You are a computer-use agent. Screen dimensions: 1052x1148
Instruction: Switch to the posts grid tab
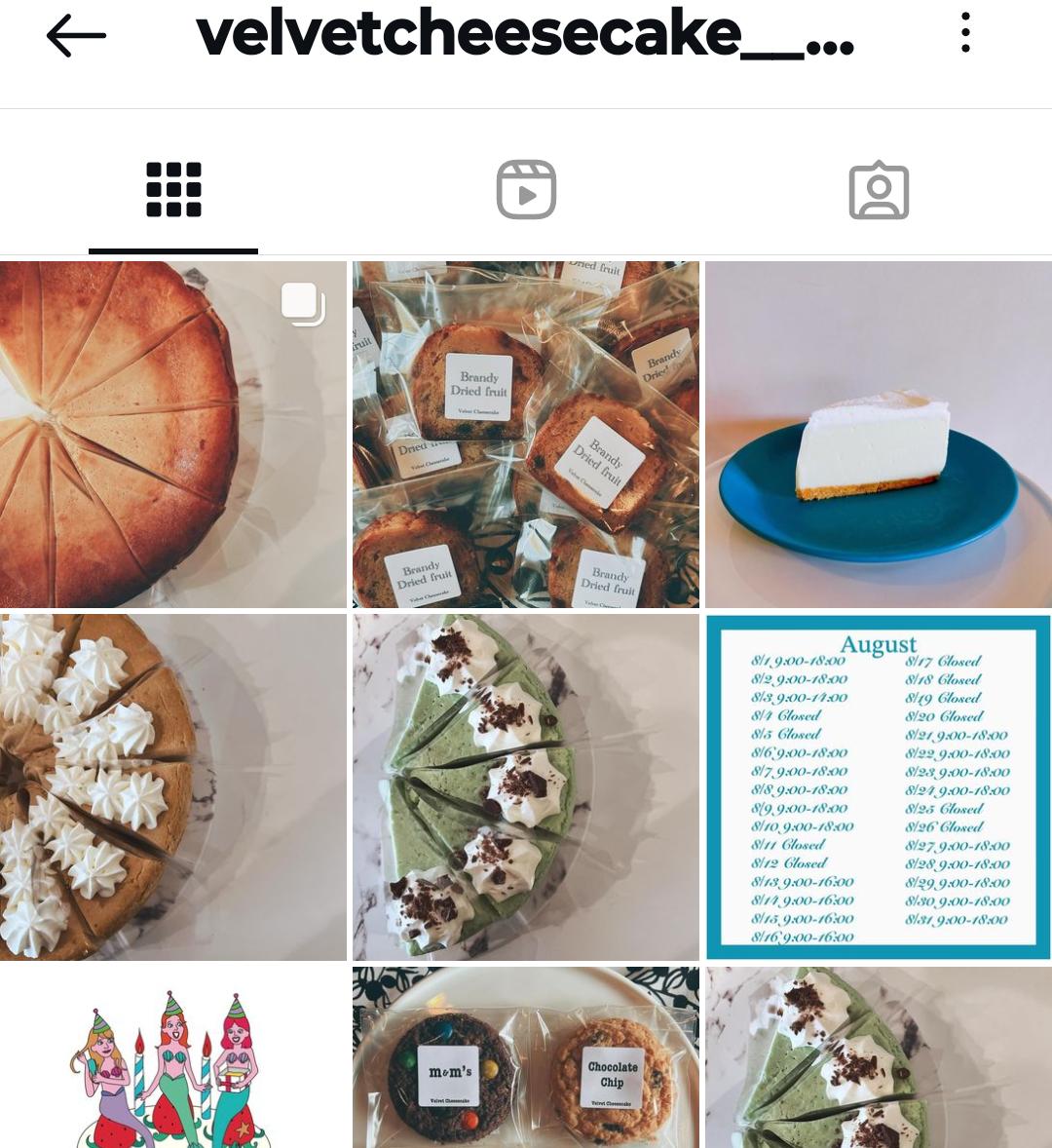[x=173, y=190]
